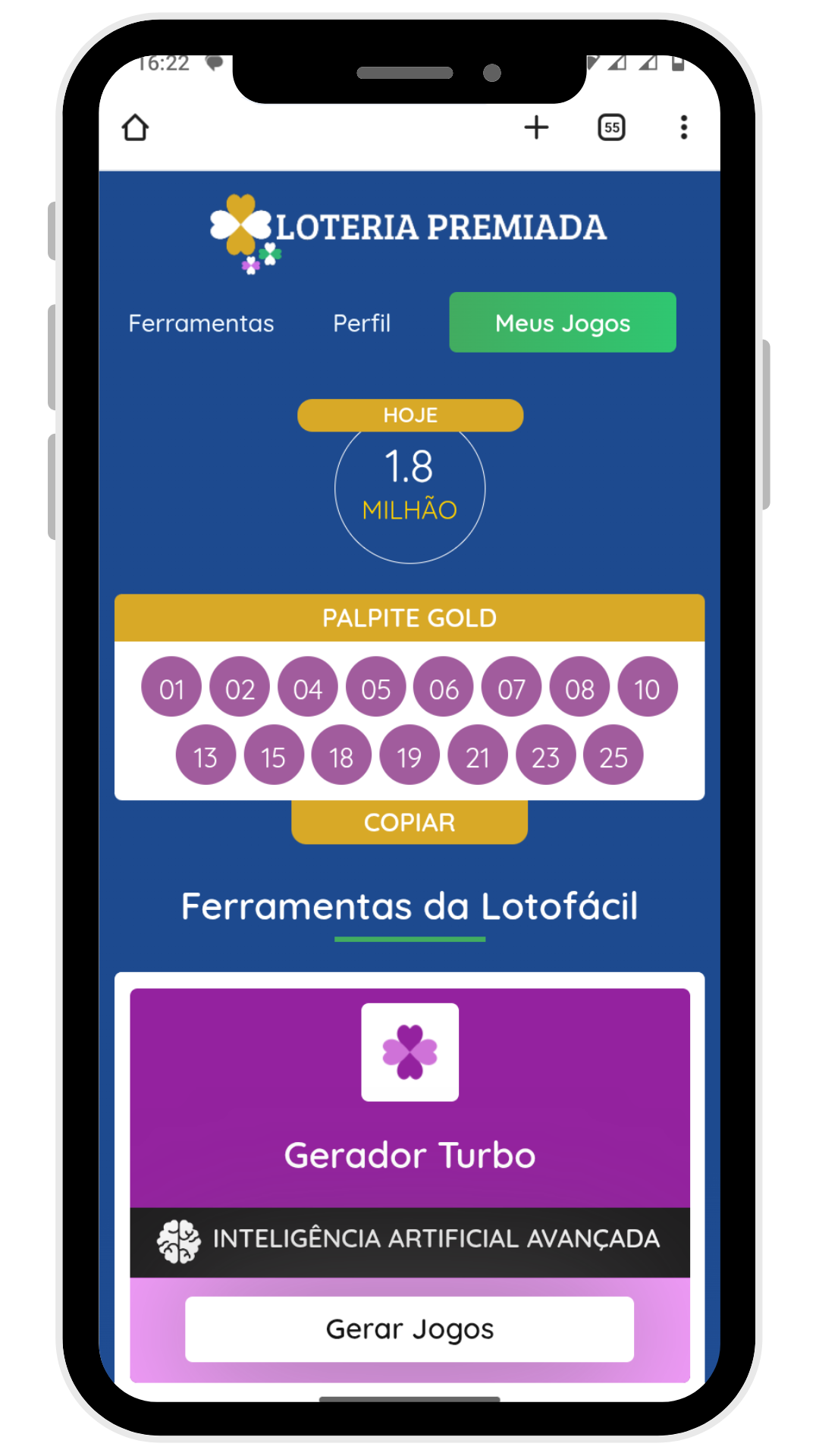Open a new tab with the plus icon
Viewport: 819px width, 1456px height.
536,127
